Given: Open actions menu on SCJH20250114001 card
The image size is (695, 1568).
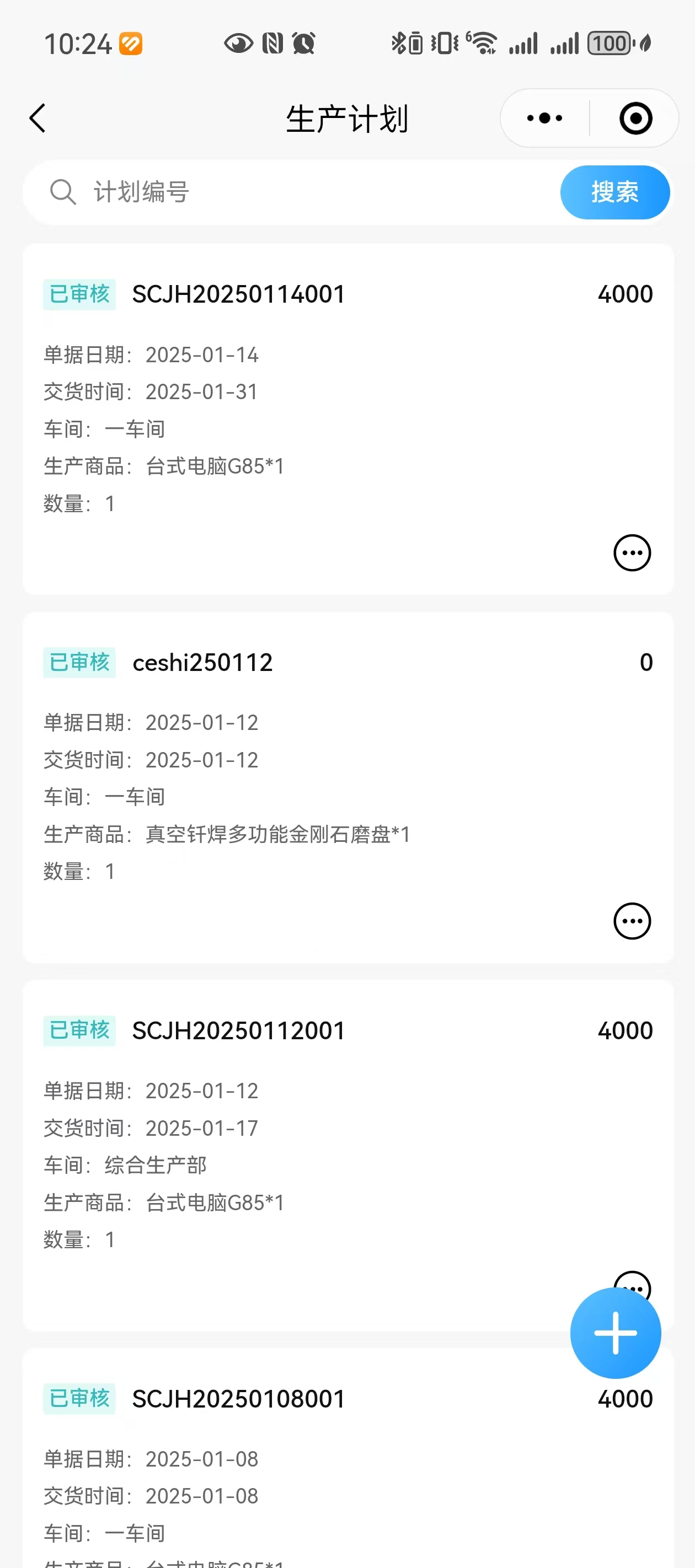Looking at the screenshot, I should coord(632,552).
